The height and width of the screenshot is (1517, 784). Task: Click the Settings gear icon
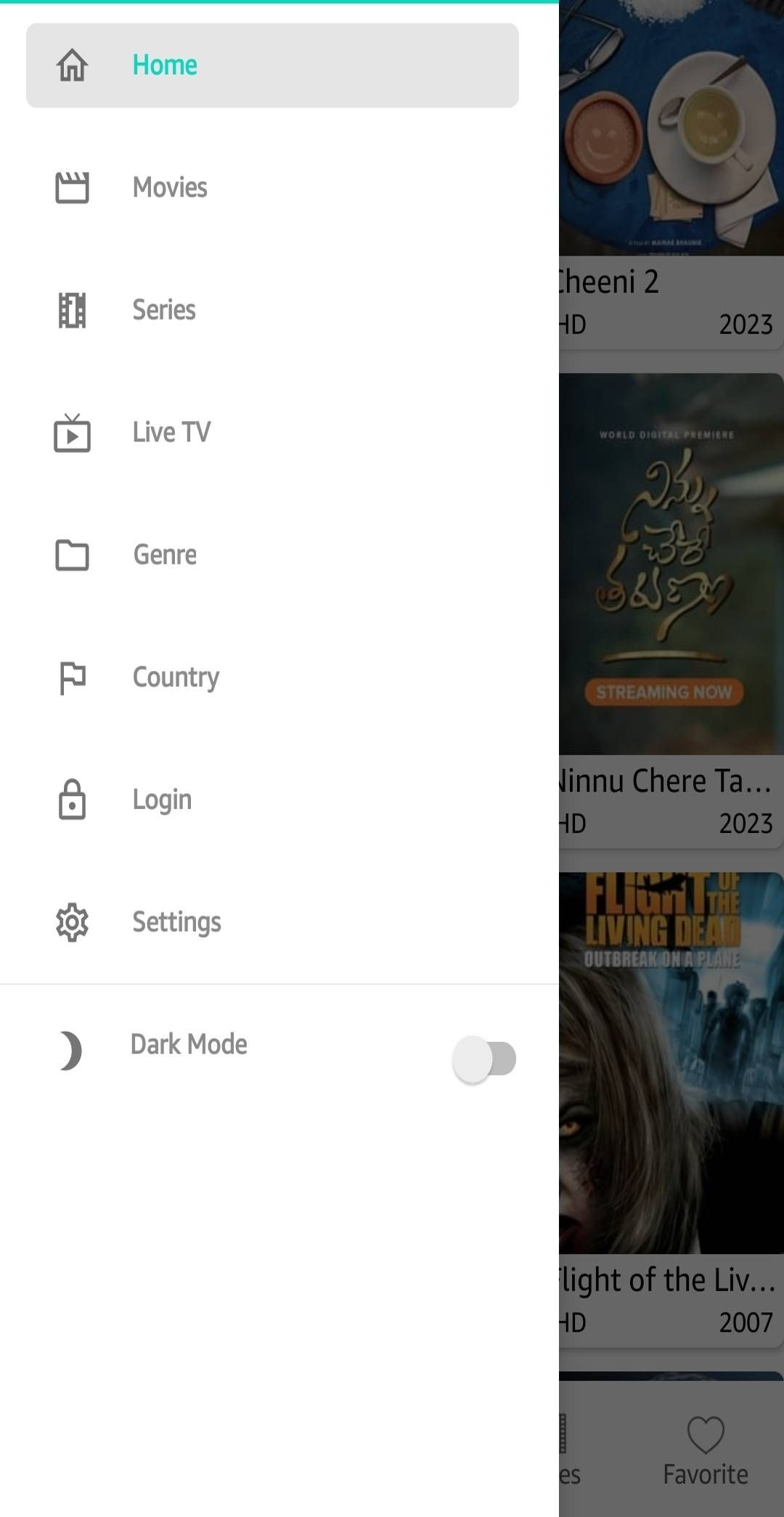[71, 921]
